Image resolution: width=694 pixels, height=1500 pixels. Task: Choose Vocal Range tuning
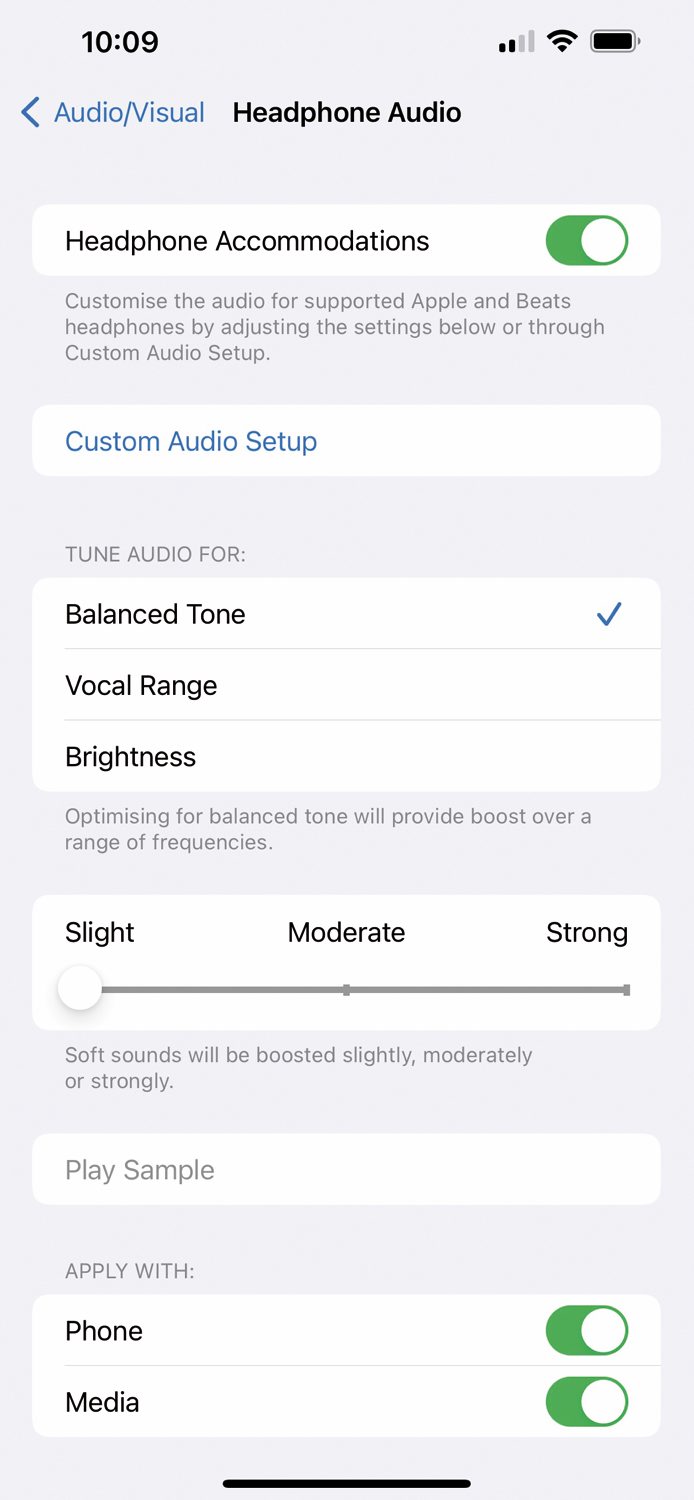[x=346, y=685]
